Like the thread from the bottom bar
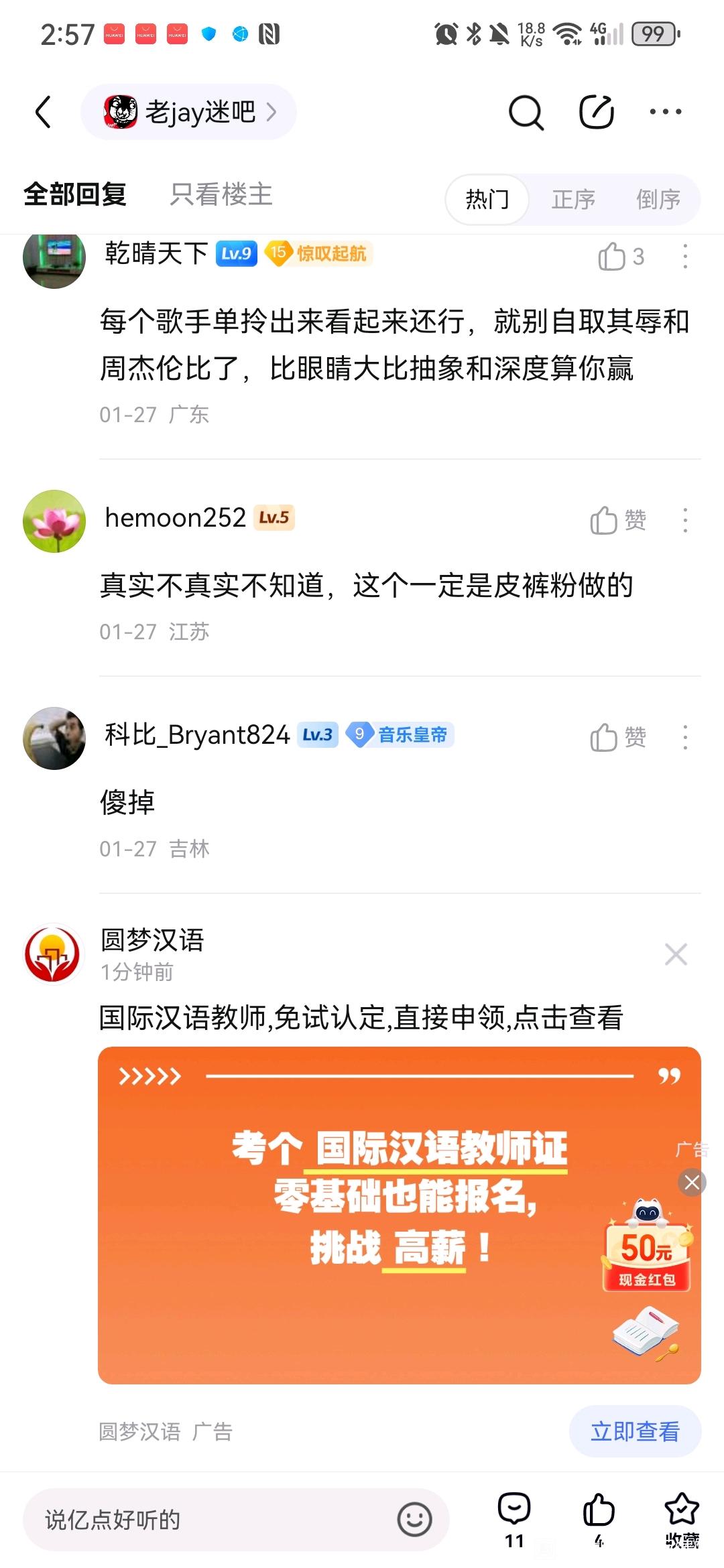Viewport: 724px width, 1568px height. click(x=599, y=1519)
